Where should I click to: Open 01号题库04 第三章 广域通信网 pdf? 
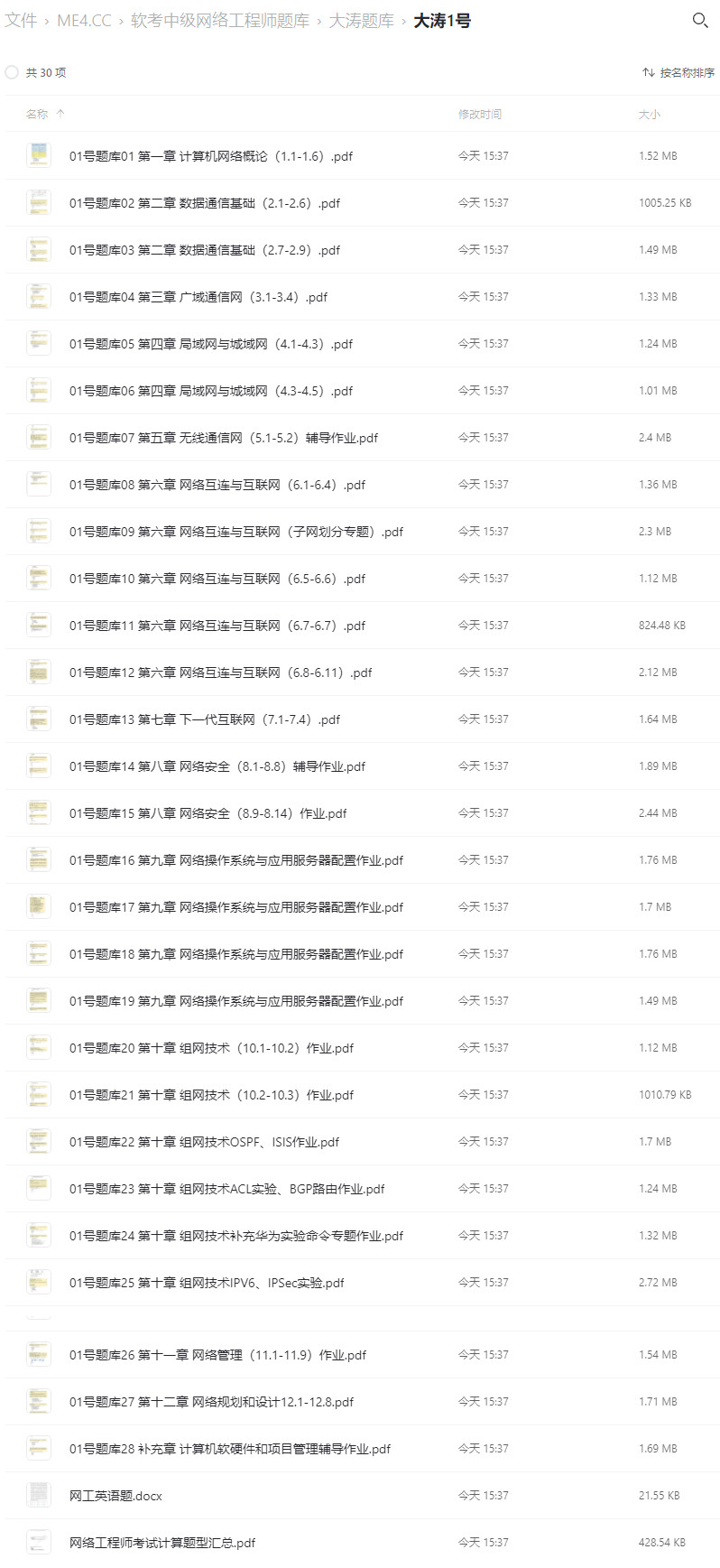(x=198, y=297)
